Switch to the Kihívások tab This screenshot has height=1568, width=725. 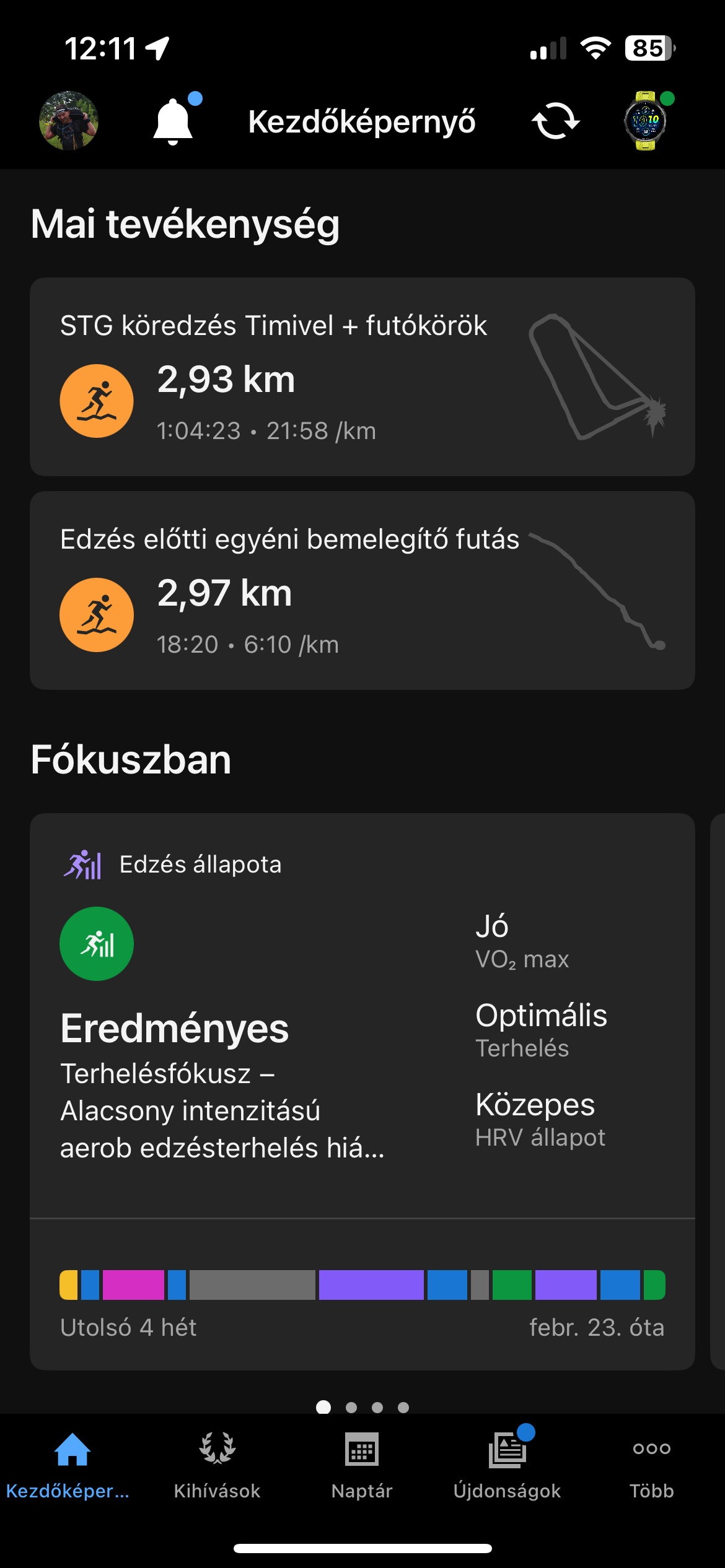(x=217, y=1465)
